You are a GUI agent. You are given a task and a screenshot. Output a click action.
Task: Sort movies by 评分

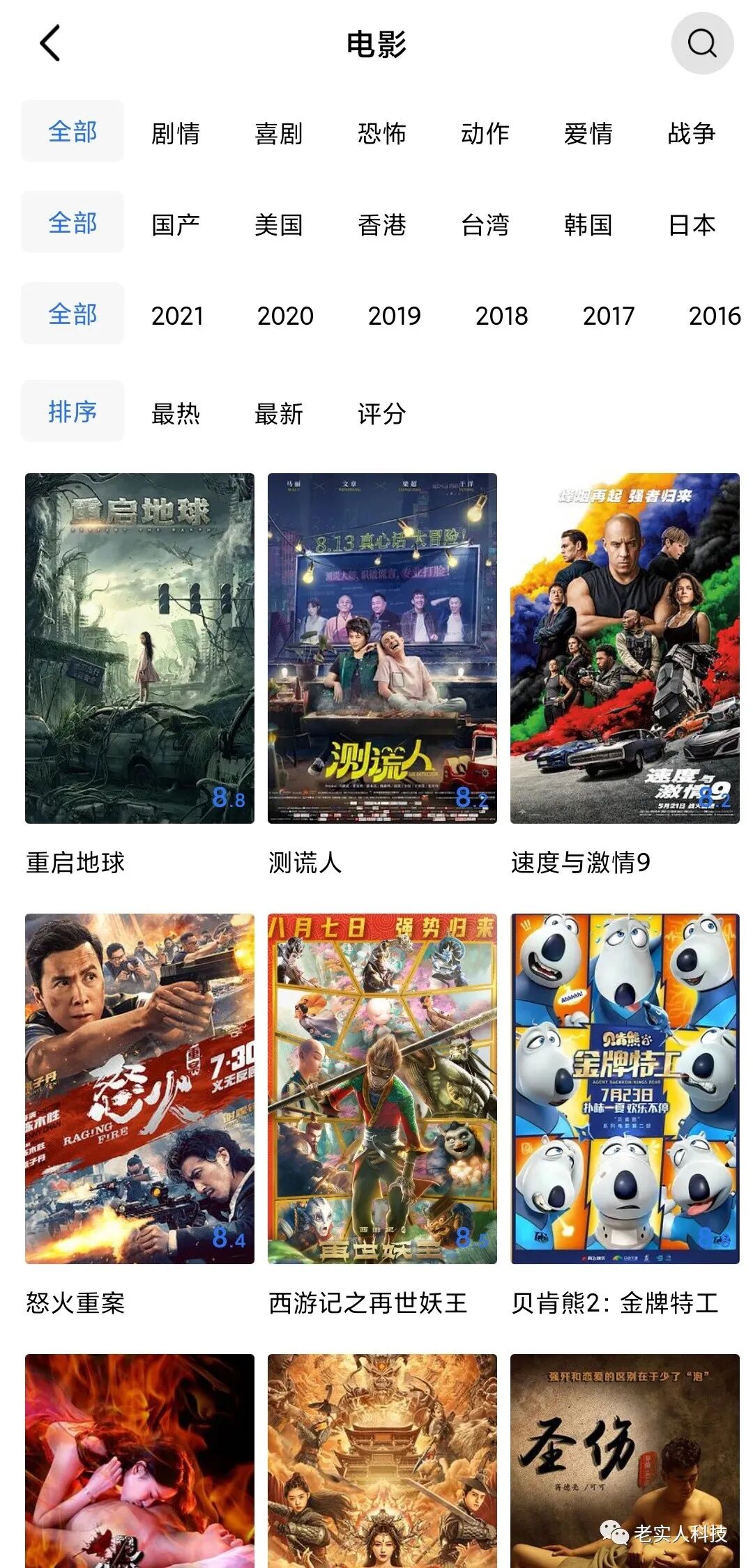[382, 413]
